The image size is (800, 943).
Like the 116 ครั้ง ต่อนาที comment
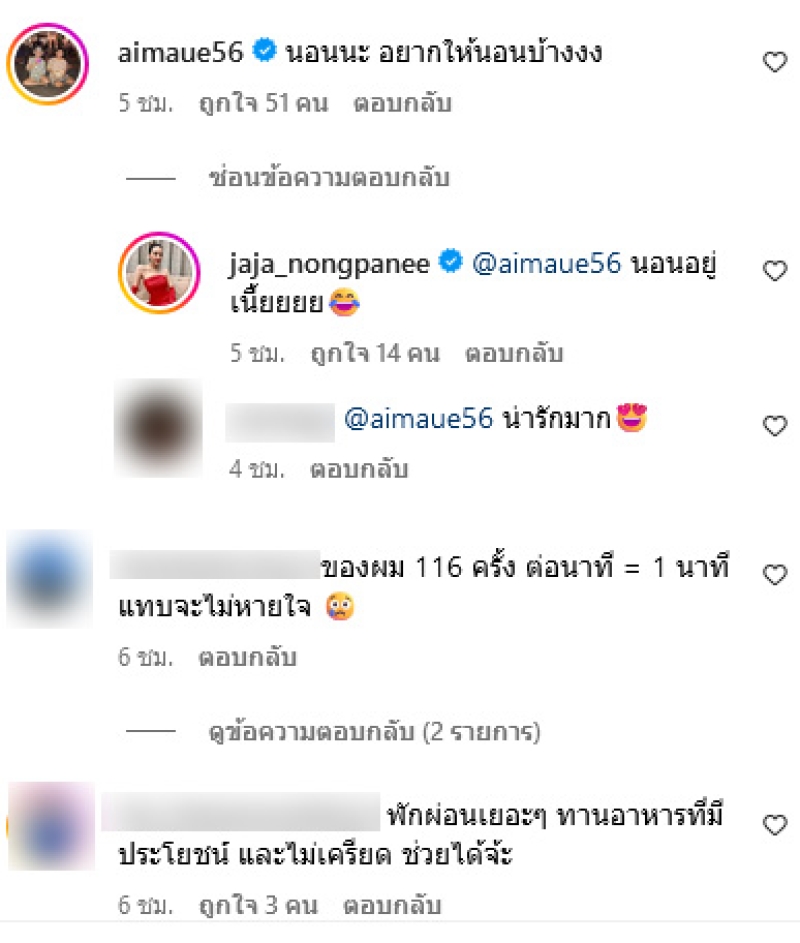[x=775, y=574]
